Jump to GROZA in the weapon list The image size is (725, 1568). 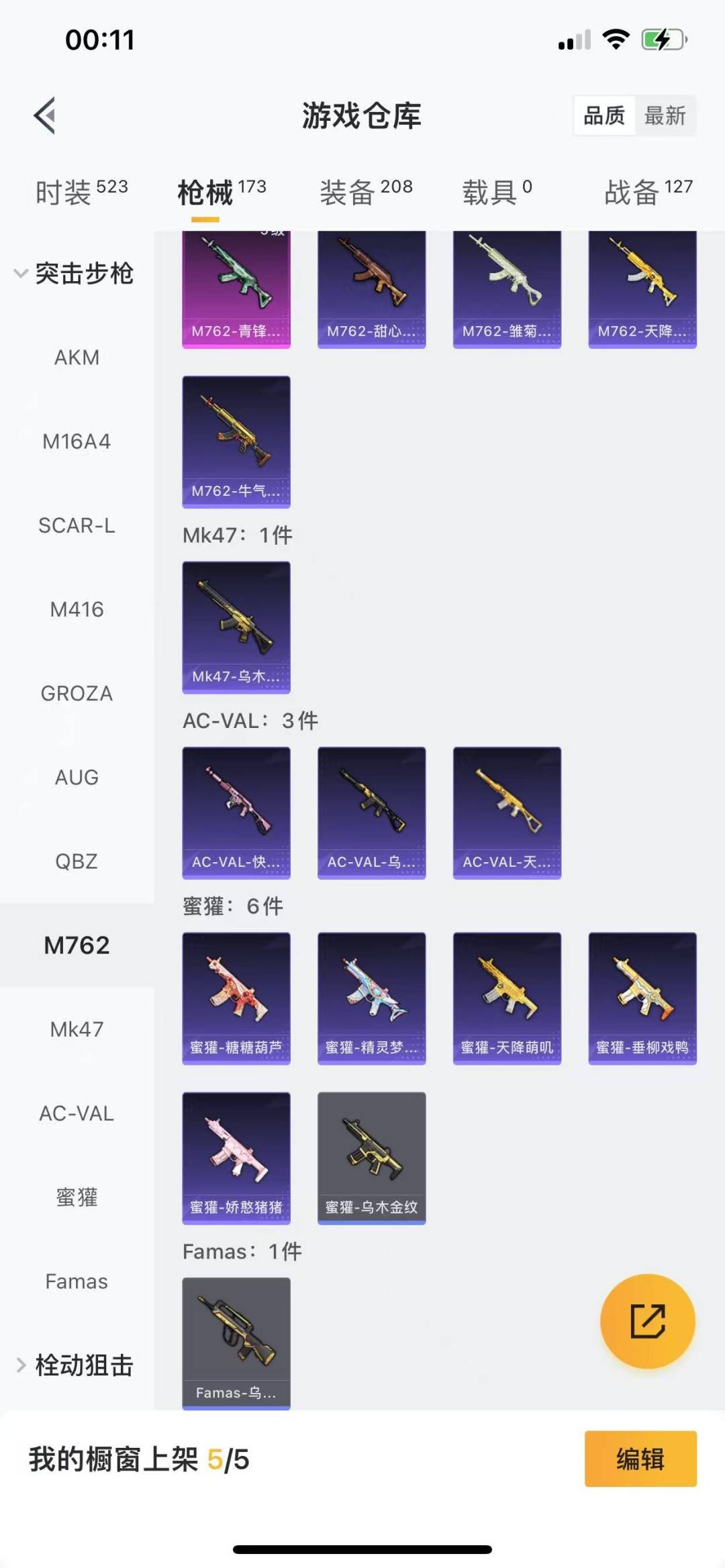point(77,693)
